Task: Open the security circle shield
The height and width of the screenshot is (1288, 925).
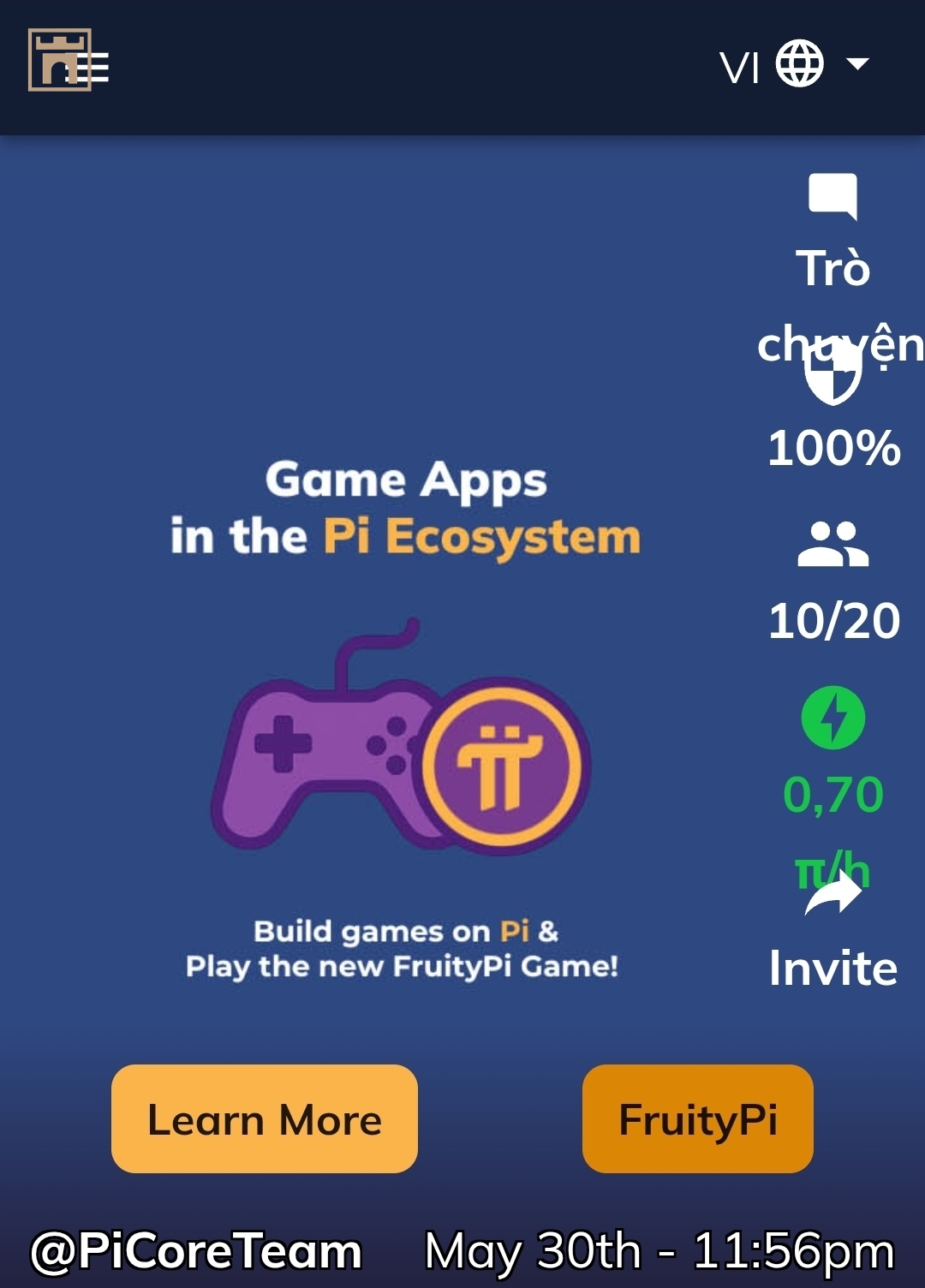Action: (832, 375)
